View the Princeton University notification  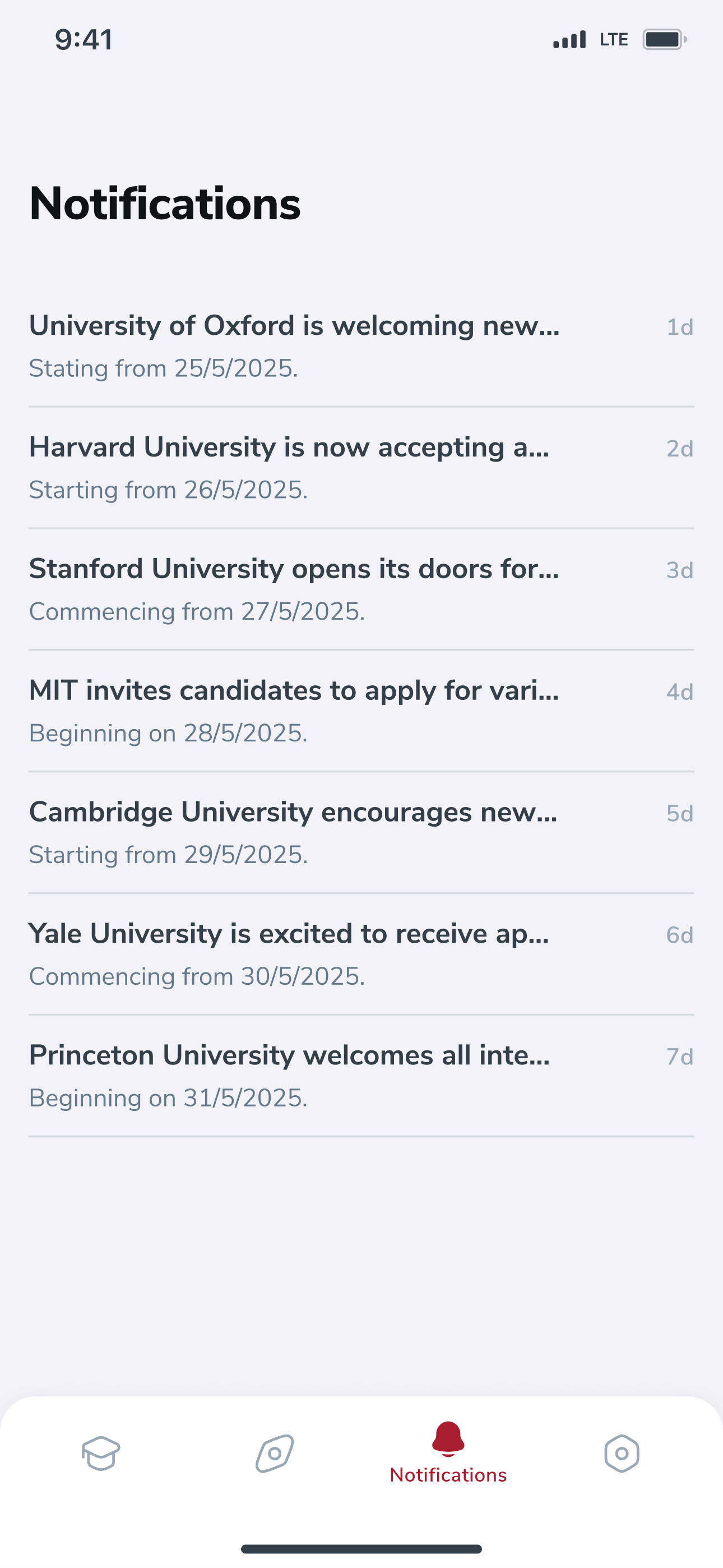click(361, 1077)
